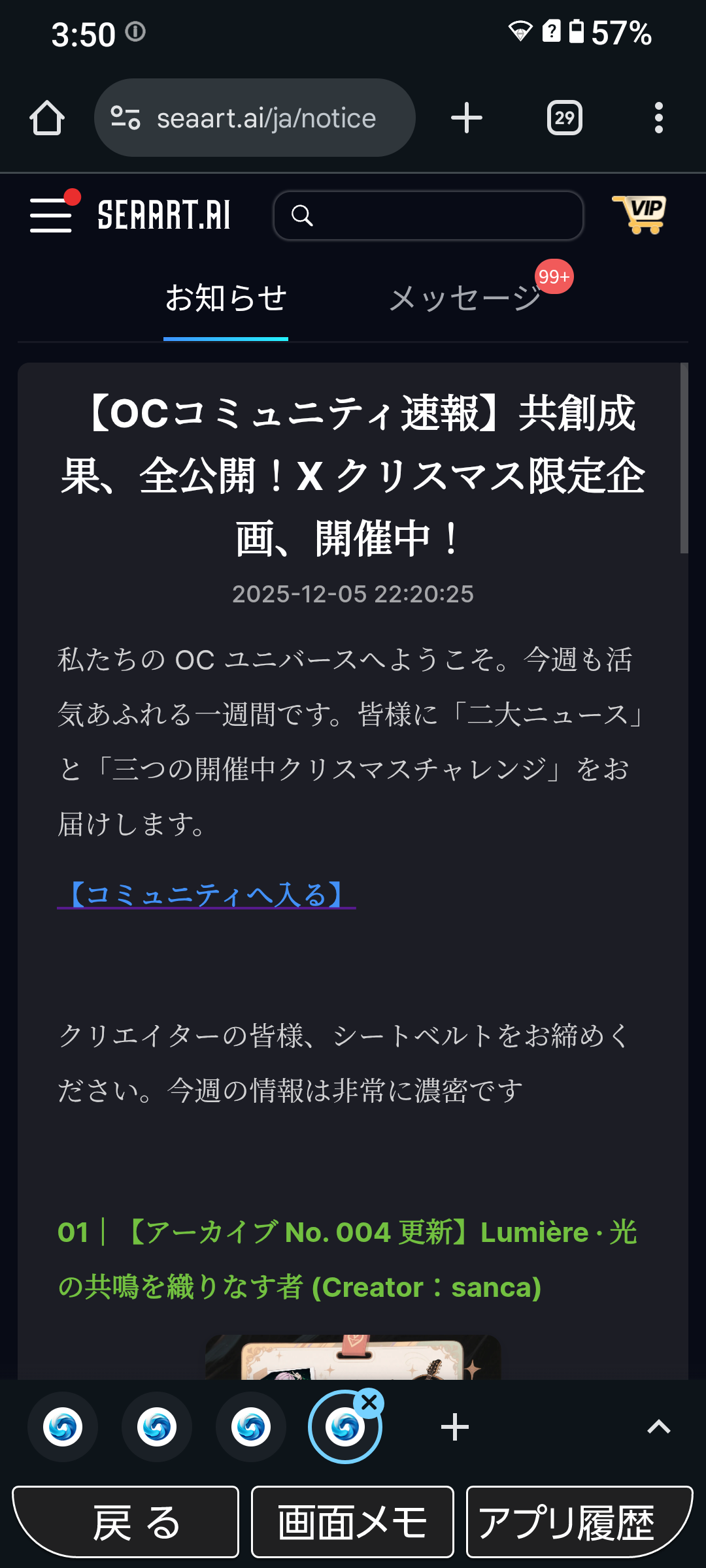This screenshot has height=1568, width=706.
Task: Open a new browser tab
Action: coord(467,118)
